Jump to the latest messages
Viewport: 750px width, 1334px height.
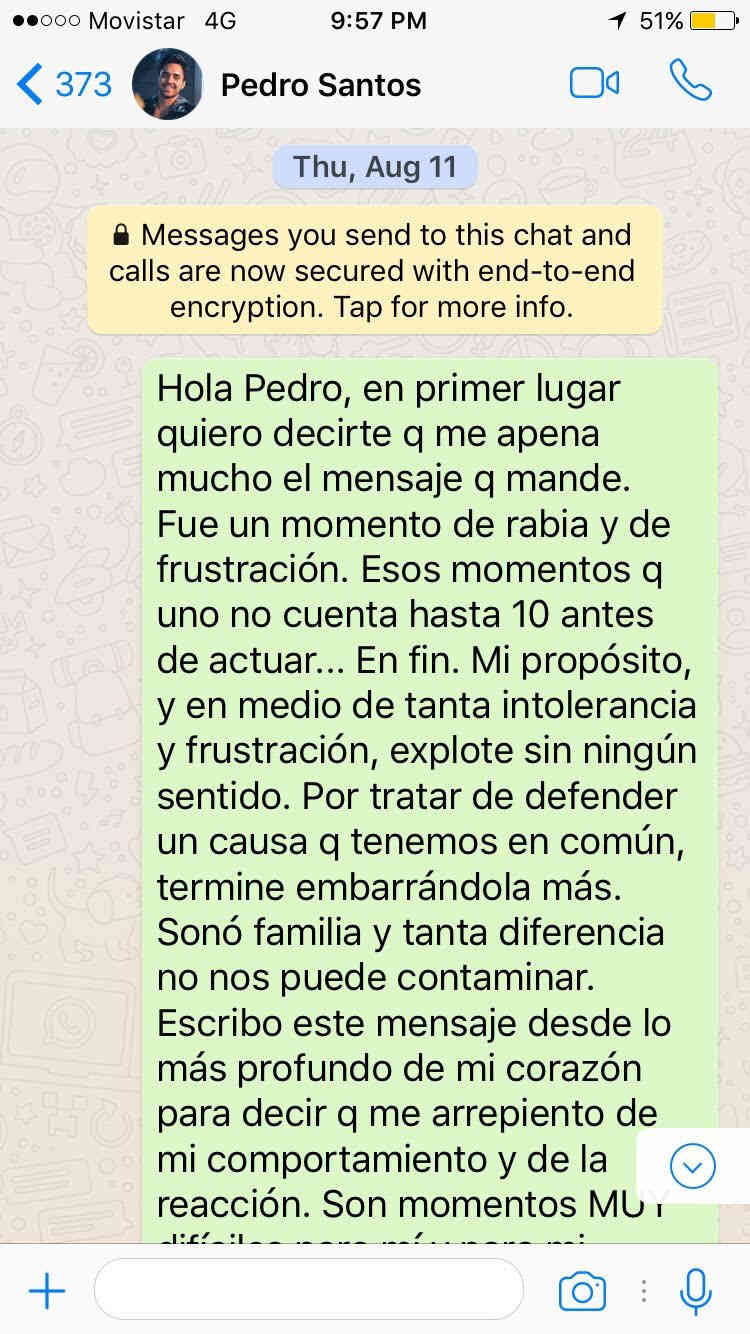tap(693, 1166)
